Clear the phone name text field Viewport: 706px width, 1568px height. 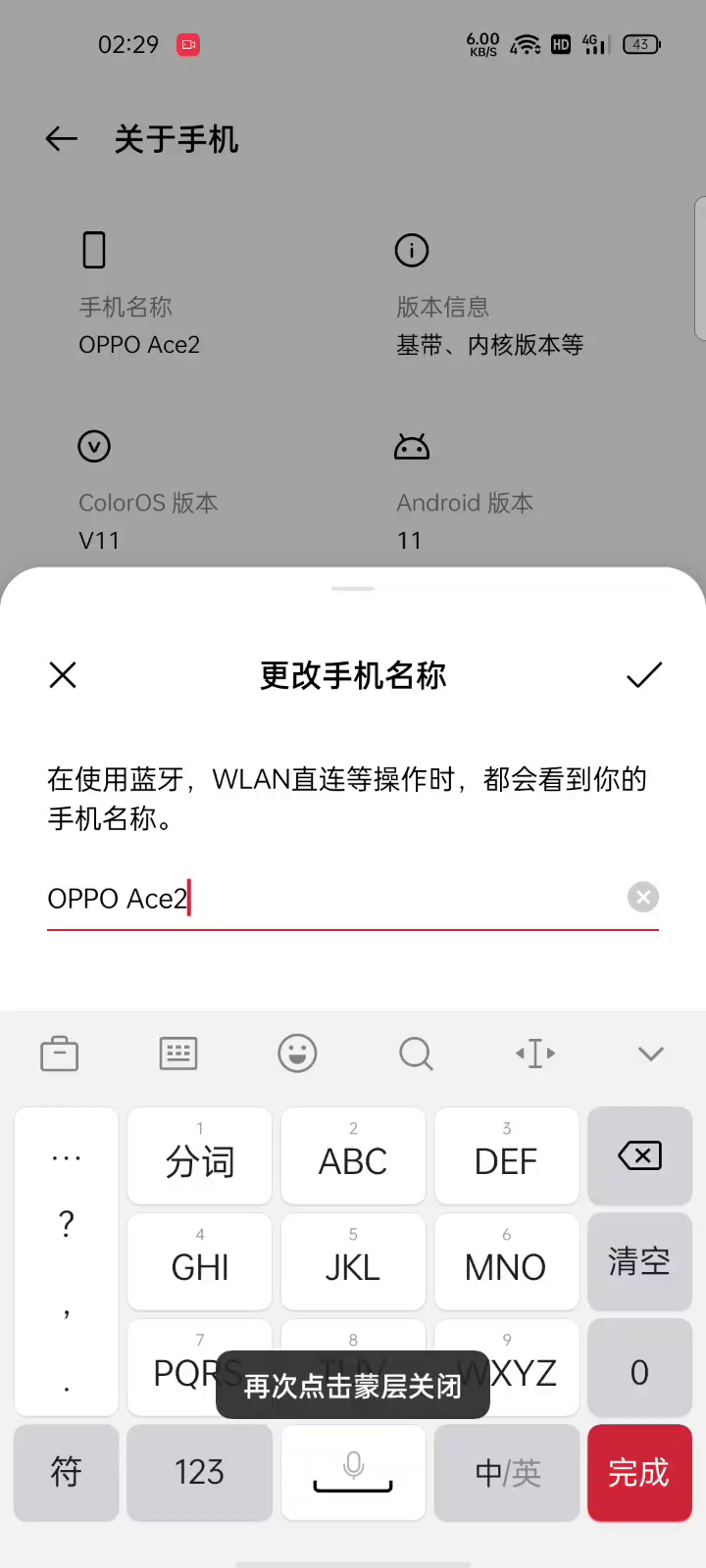tap(643, 897)
